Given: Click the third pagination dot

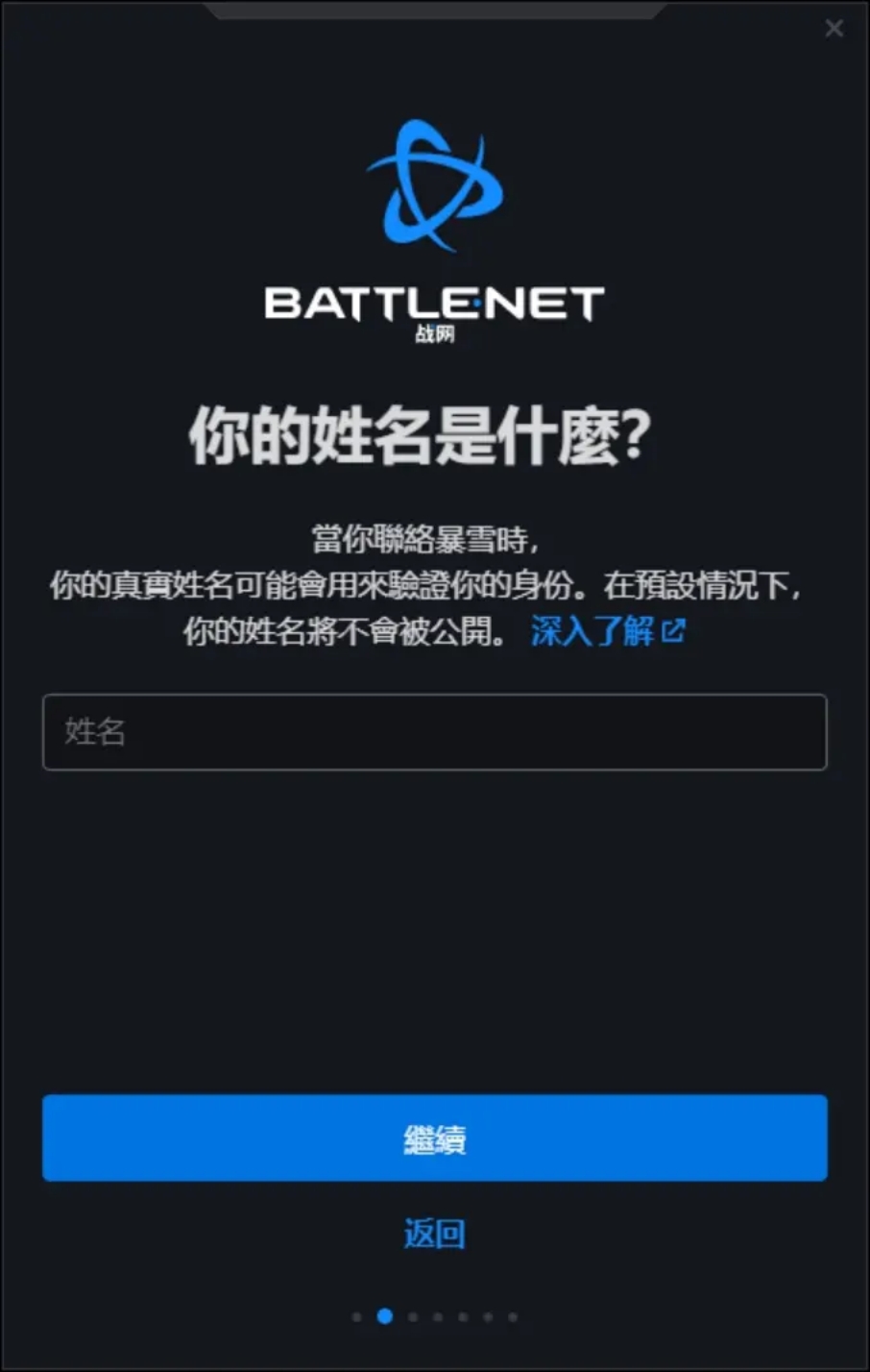Looking at the screenshot, I should 412,1316.
